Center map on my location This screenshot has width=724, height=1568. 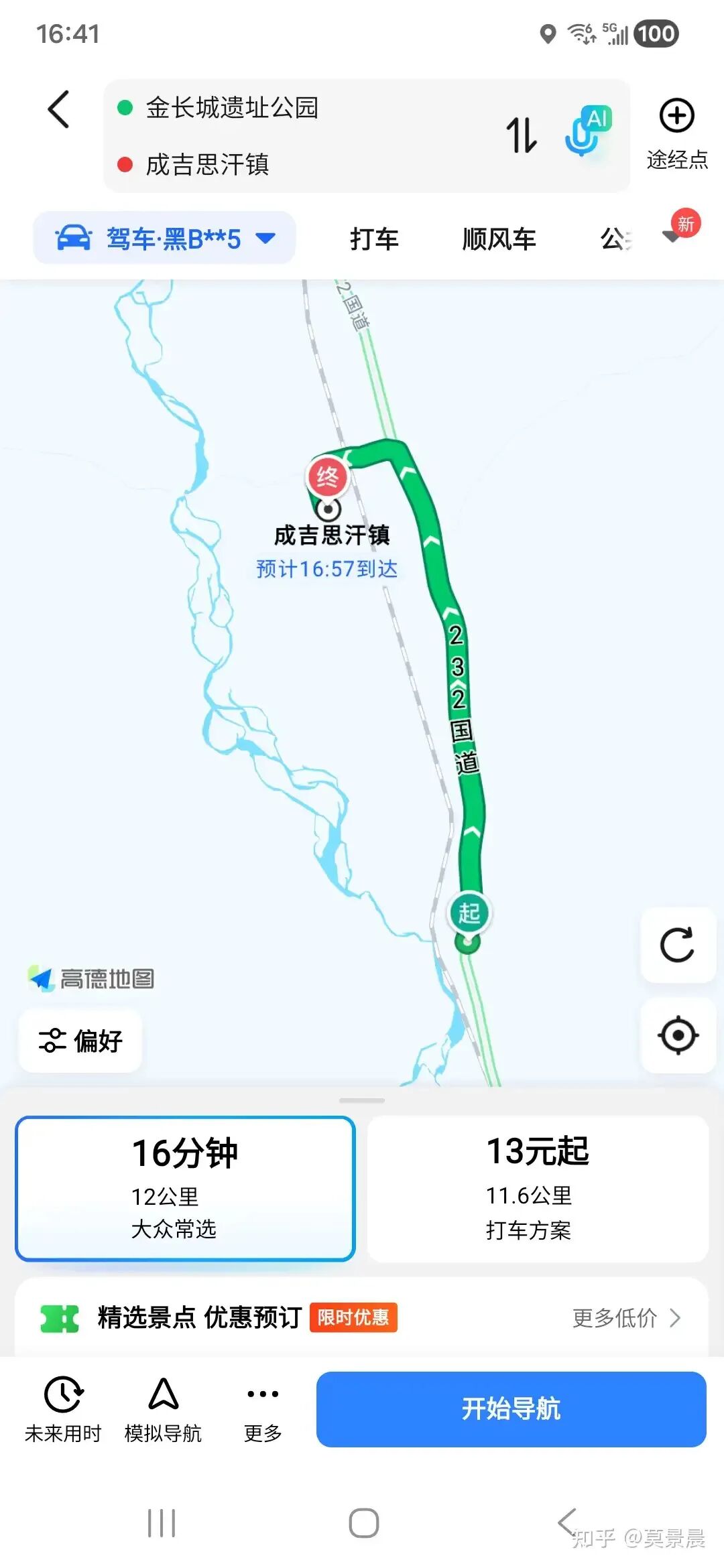[x=678, y=1035]
